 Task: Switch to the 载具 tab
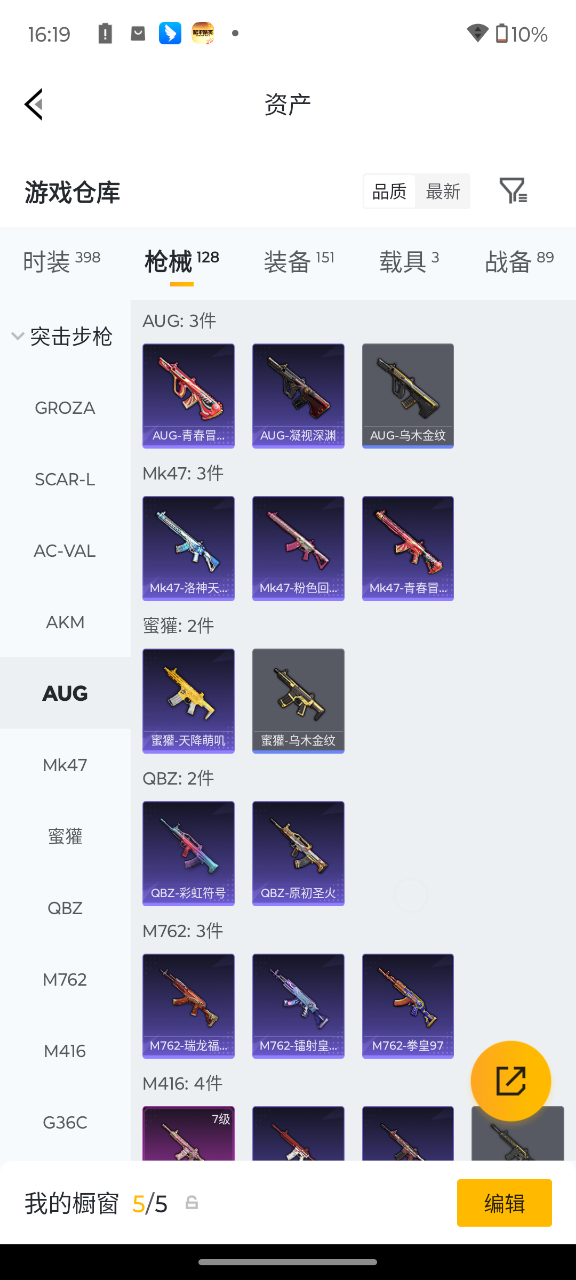[409, 261]
